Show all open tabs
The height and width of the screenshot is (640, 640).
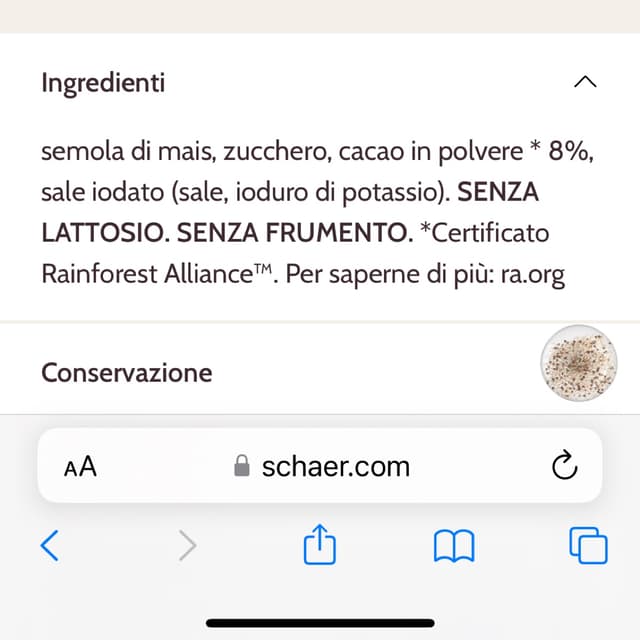588,545
